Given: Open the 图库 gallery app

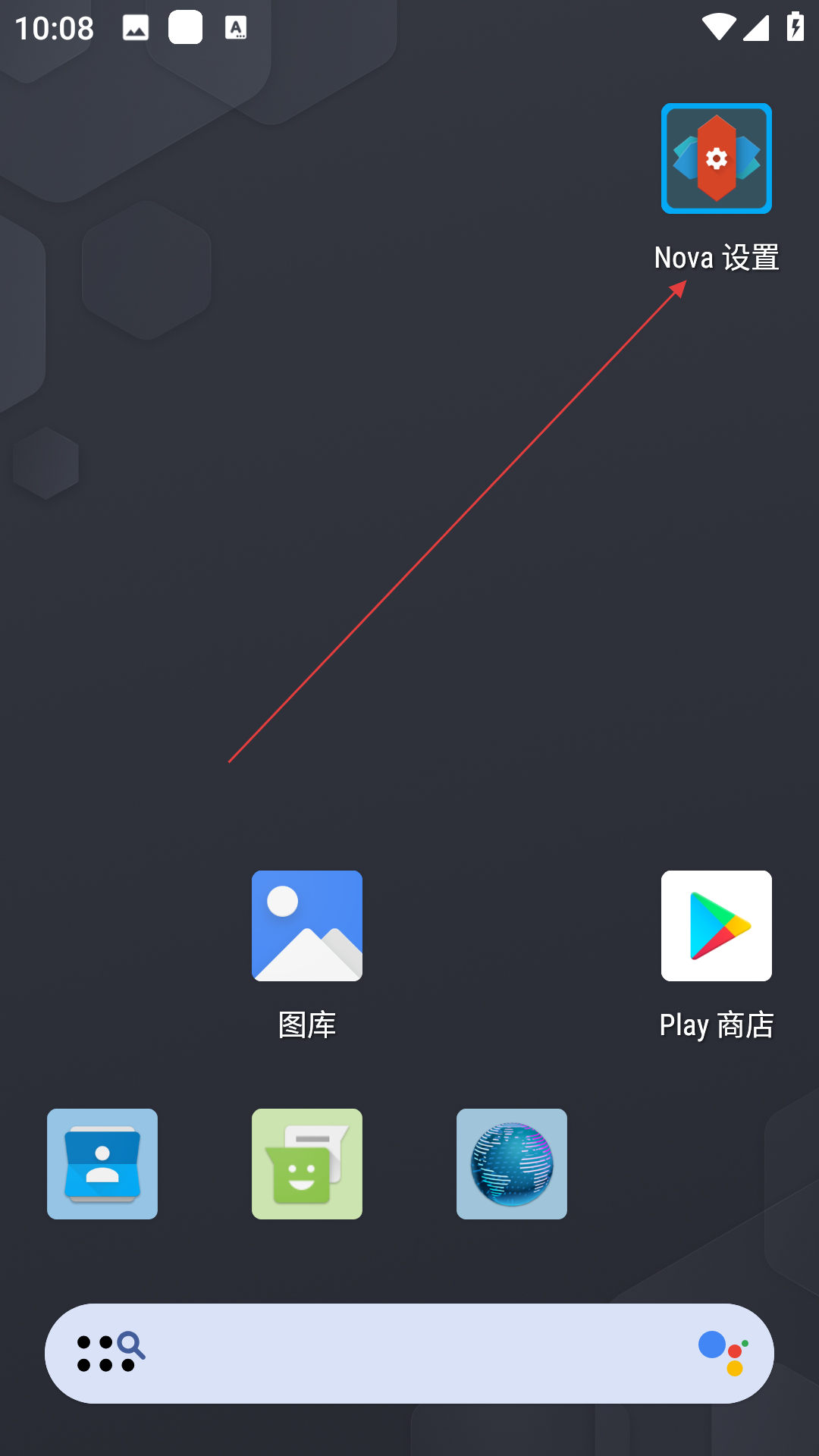Looking at the screenshot, I should [306, 926].
